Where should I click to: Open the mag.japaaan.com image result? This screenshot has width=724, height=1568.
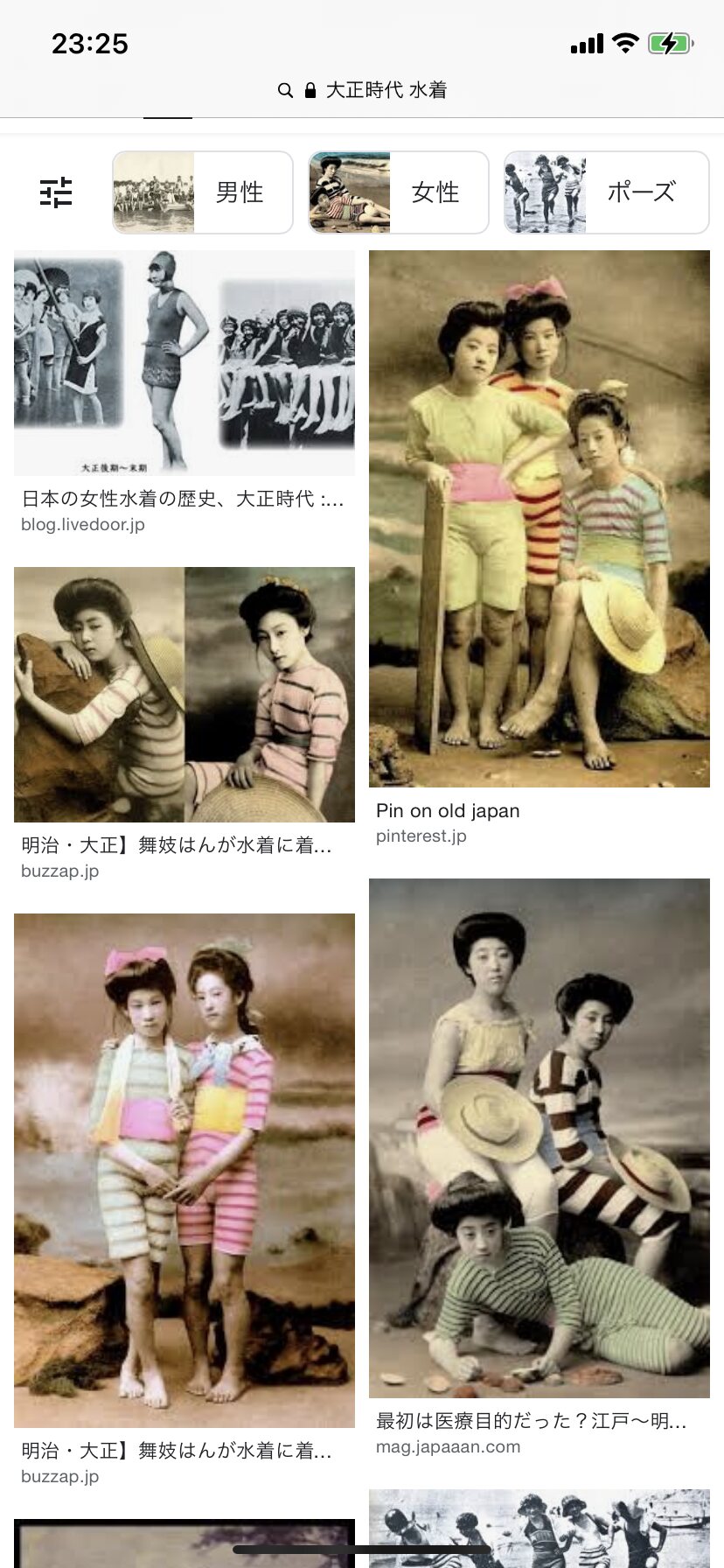point(540,1137)
